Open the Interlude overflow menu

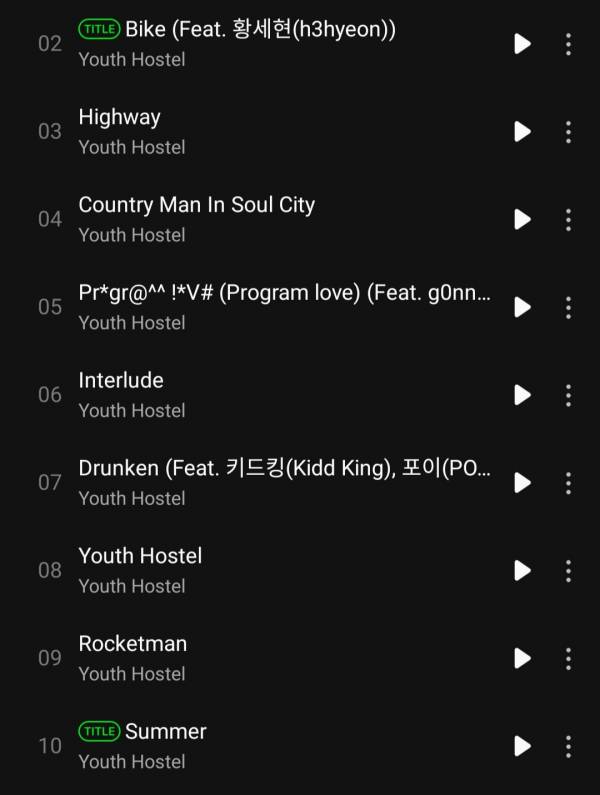click(x=568, y=395)
